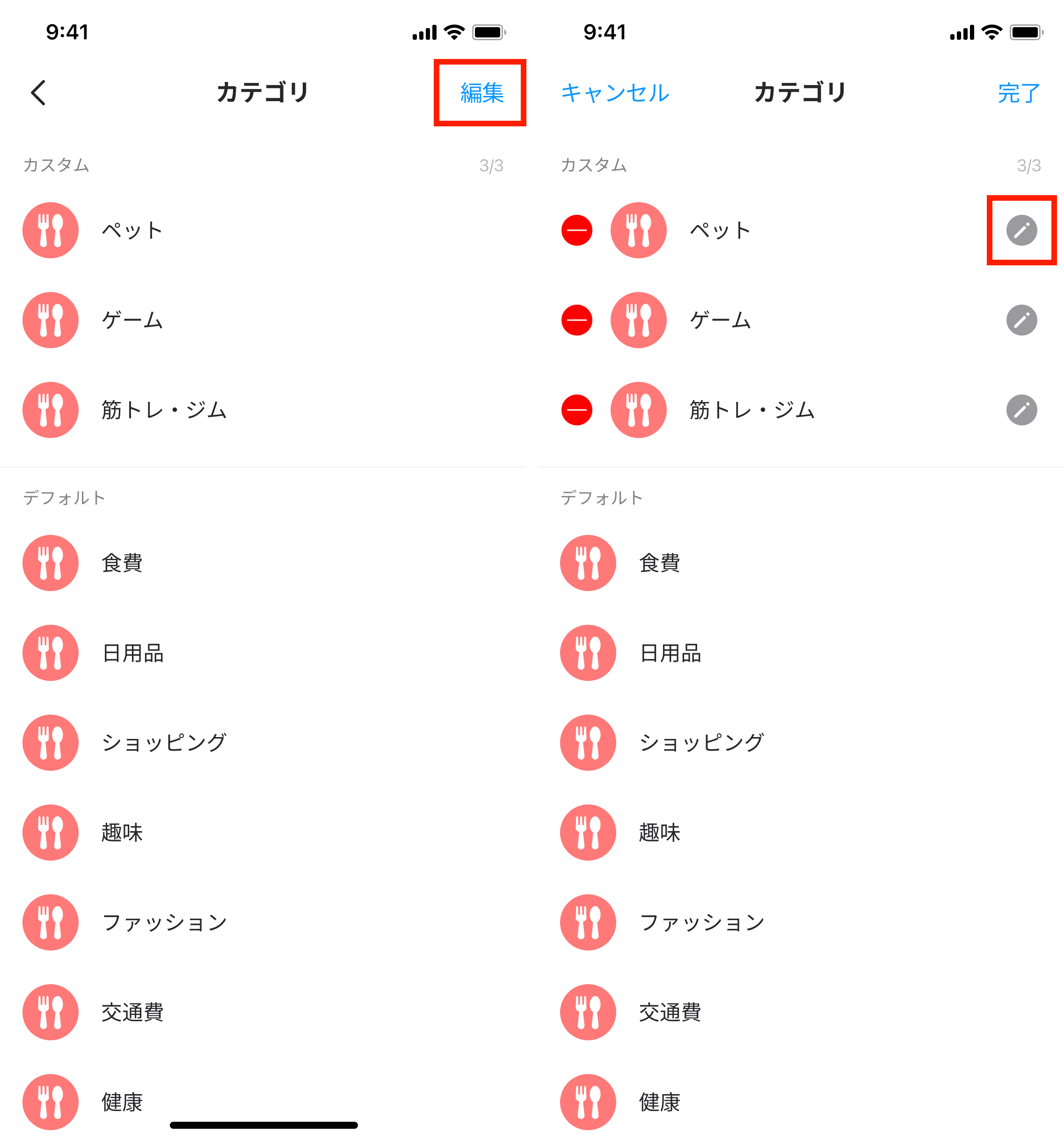Go back from the カテゴリ screen

coord(38,92)
